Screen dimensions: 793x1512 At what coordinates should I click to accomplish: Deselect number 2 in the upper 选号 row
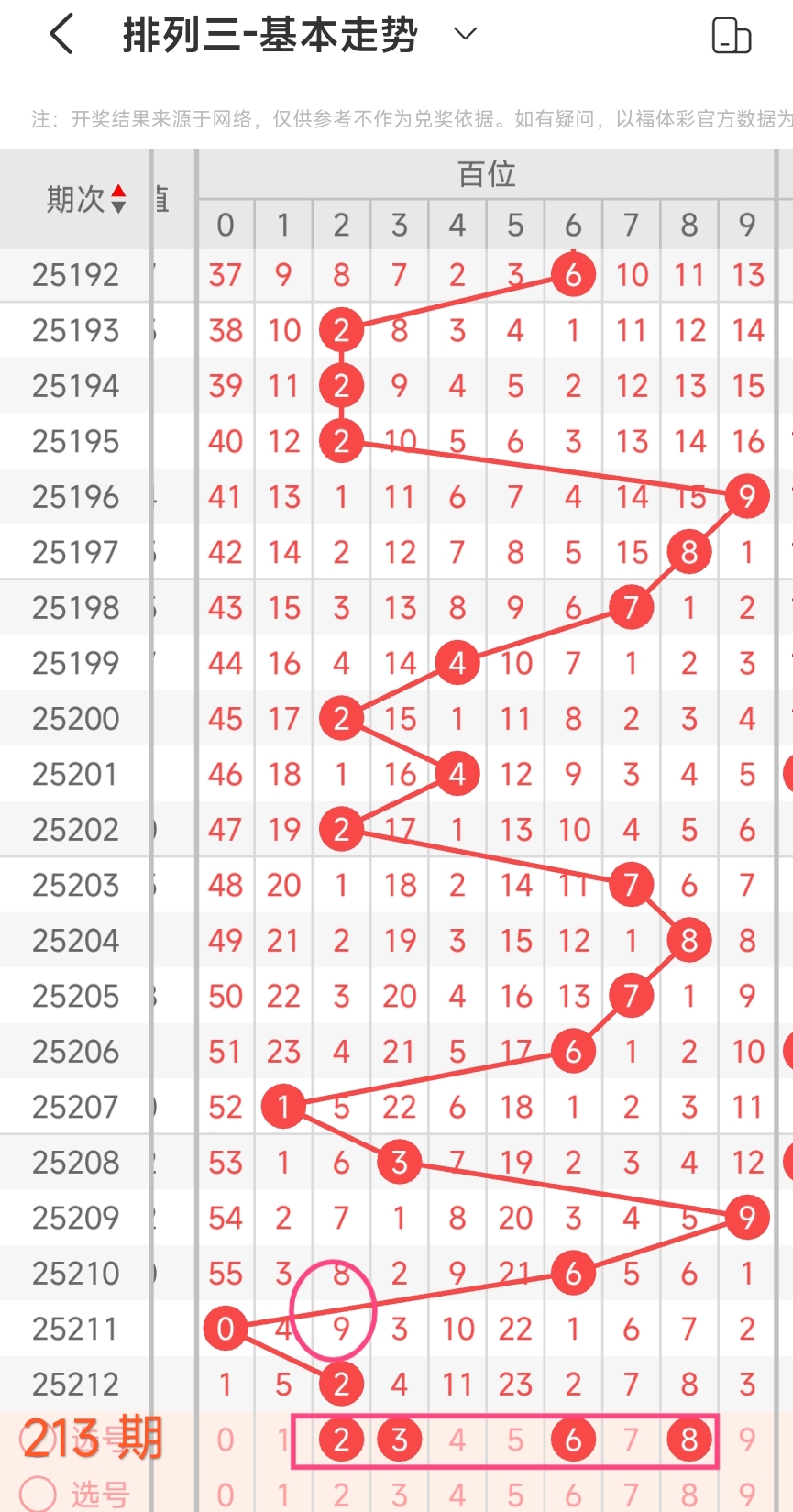[341, 1440]
